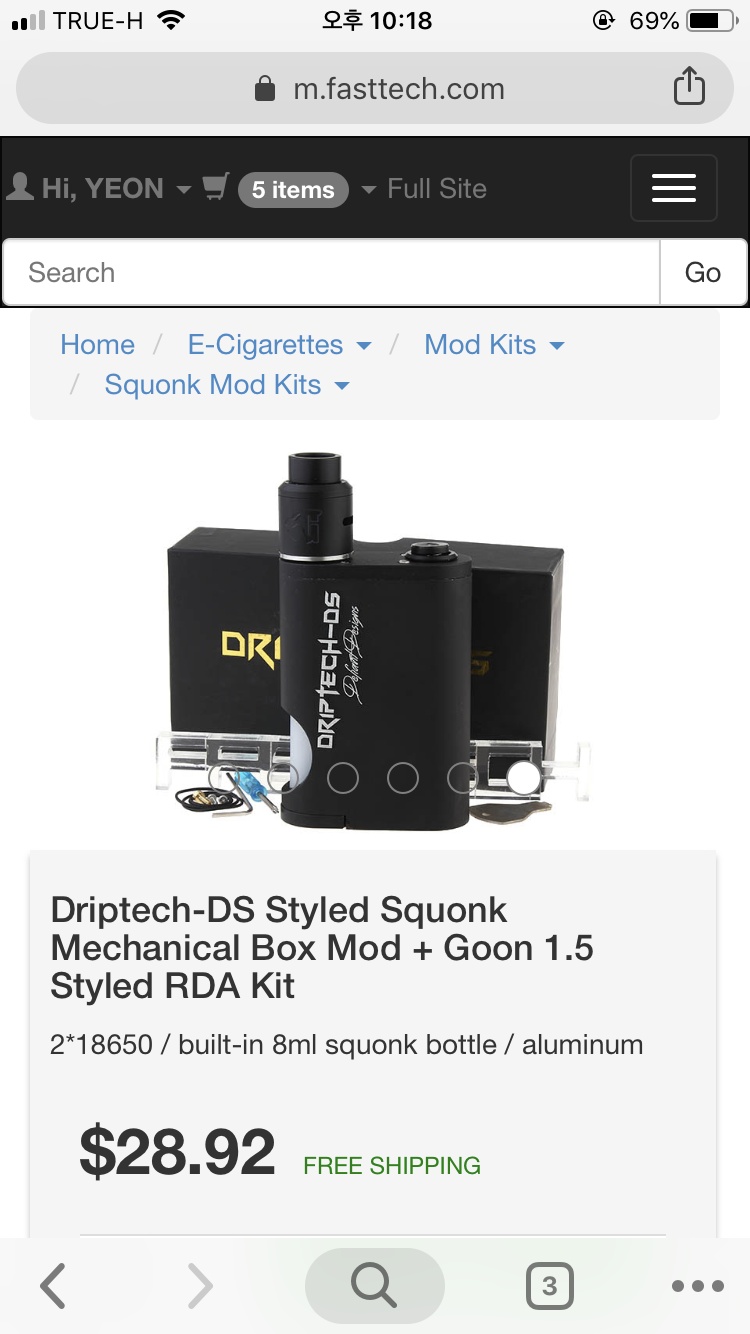Expand the Squonk Mod Kits breadcrumb dropdown

click(227, 385)
